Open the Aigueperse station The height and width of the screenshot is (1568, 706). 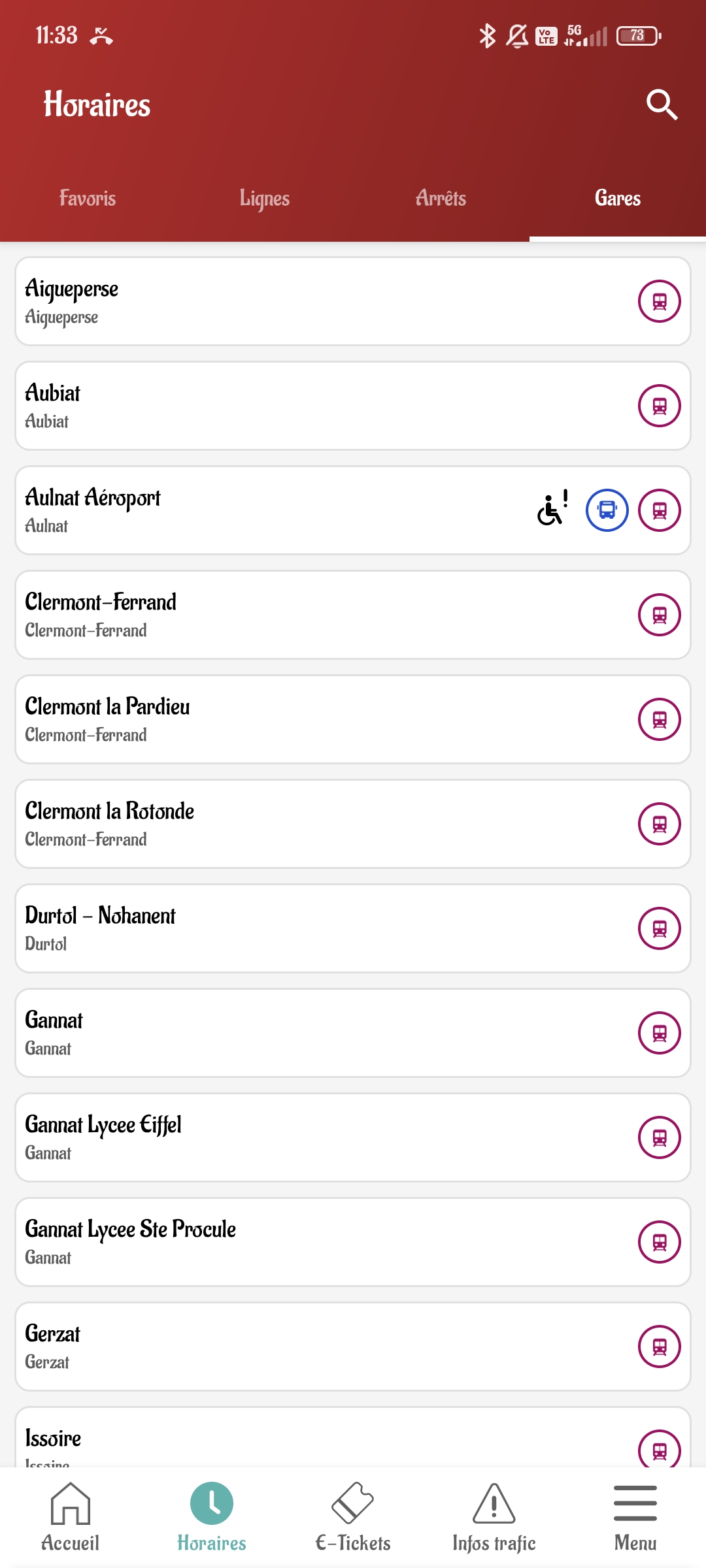point(353,301)
